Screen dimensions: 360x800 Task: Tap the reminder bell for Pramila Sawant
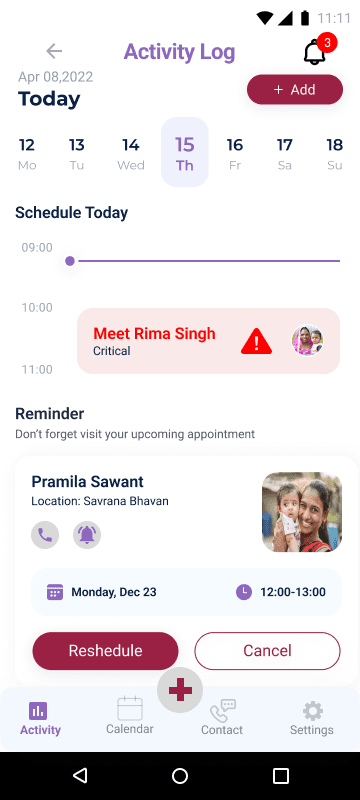(x=87, y=535)
